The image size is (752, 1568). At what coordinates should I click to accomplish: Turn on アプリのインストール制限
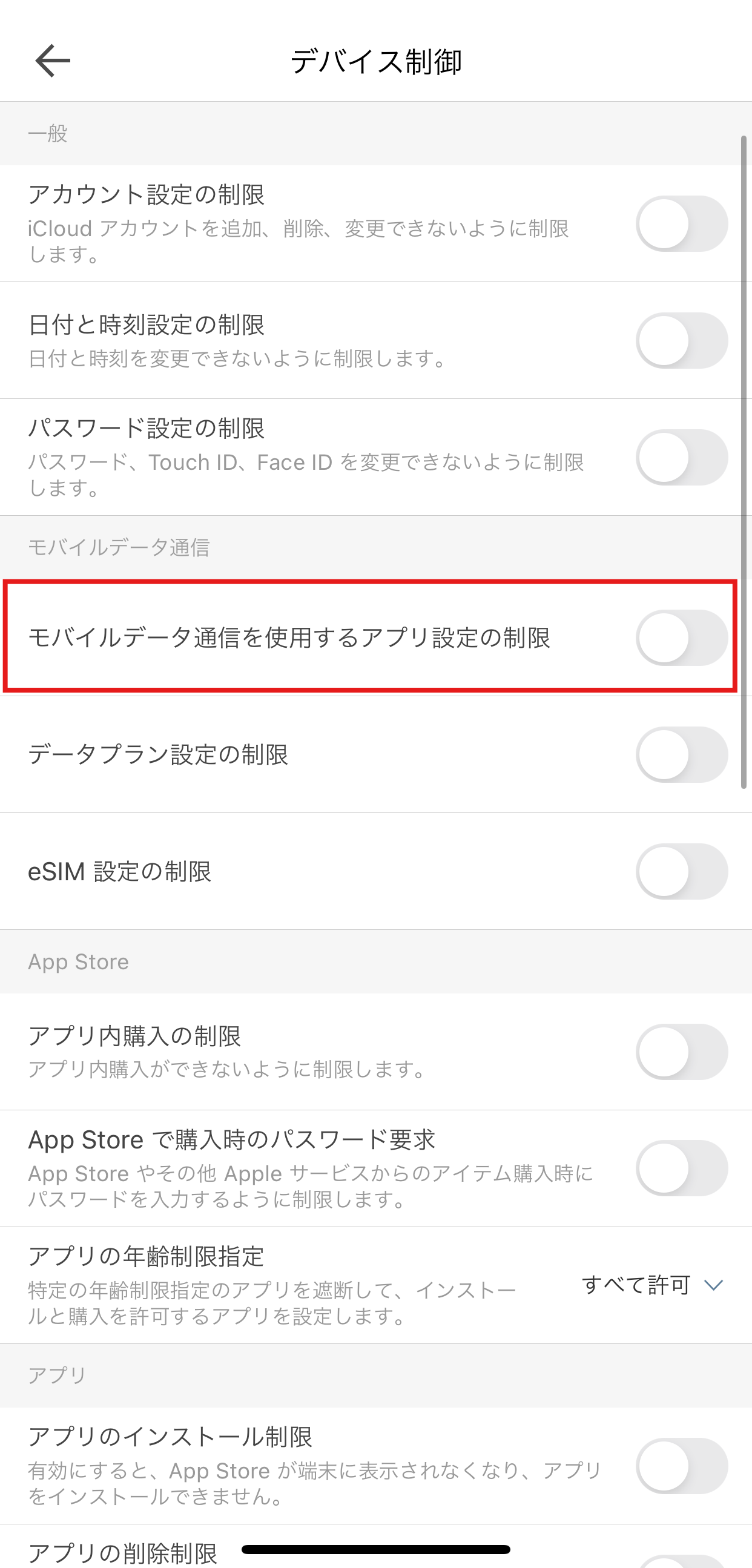[681, 1466]
